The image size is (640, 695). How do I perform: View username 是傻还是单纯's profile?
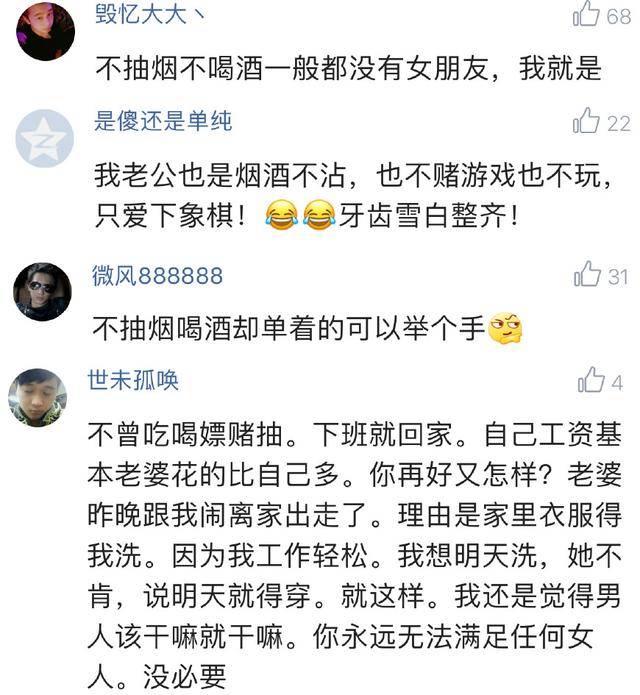point(162,122)
